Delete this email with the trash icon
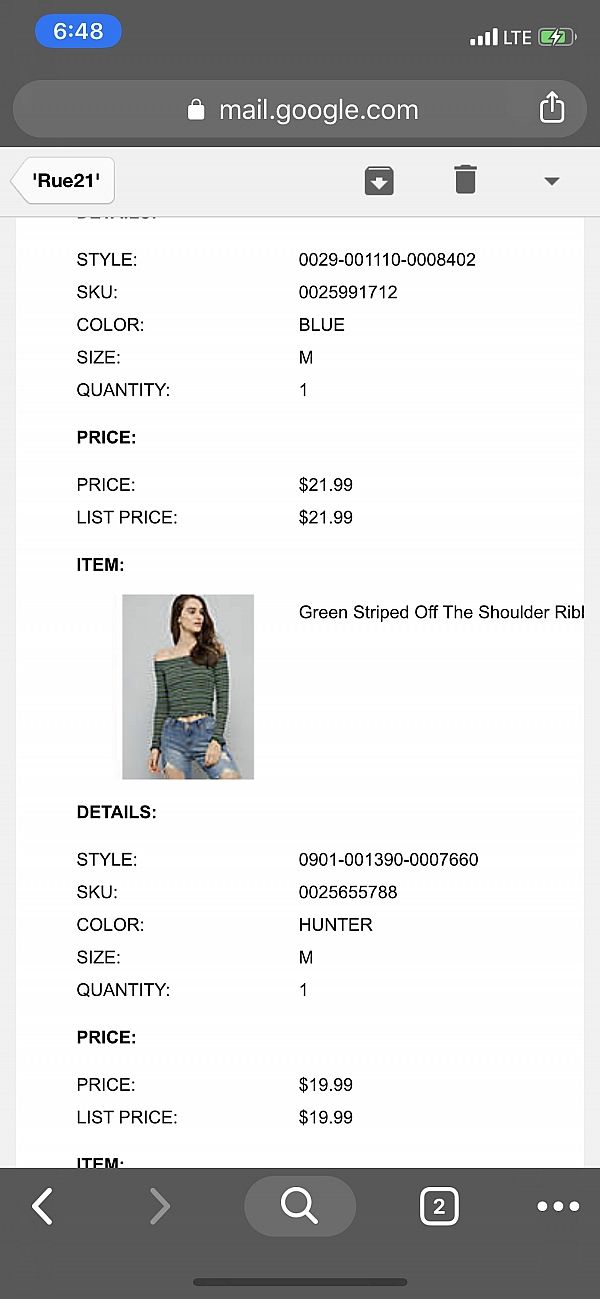 click(465, 180)
